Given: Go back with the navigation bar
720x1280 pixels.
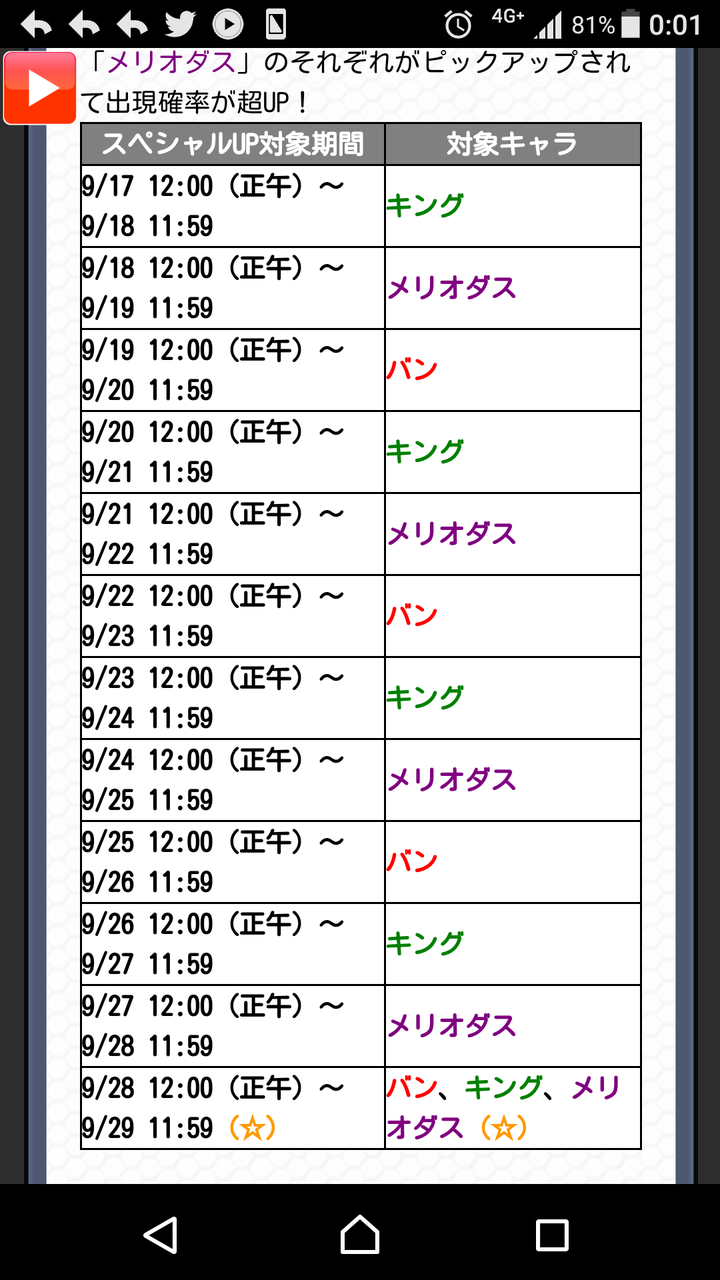Looking at the screenshot, I should [161, 1234].
